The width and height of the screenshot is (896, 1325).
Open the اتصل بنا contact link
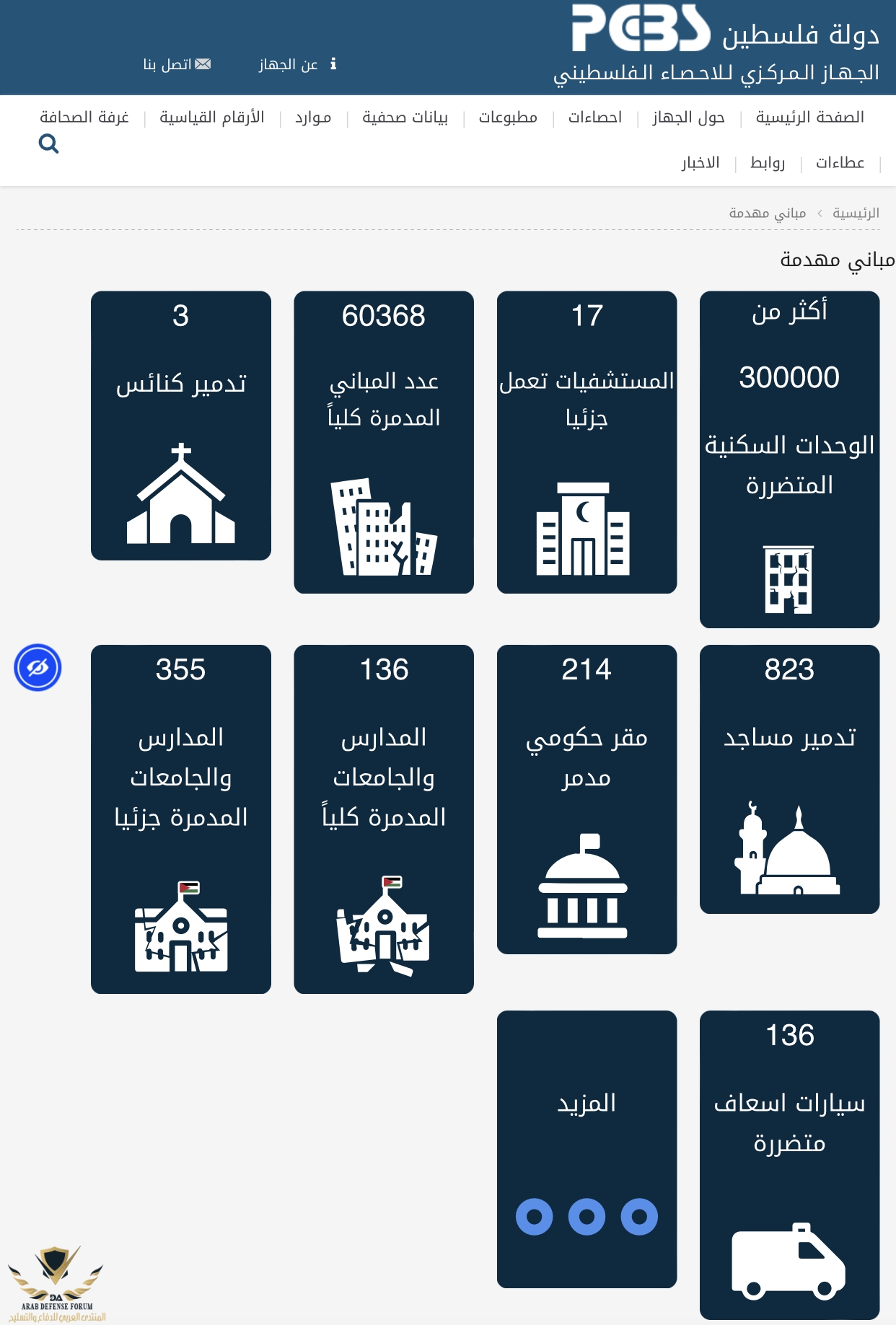(x=177, y=64)
